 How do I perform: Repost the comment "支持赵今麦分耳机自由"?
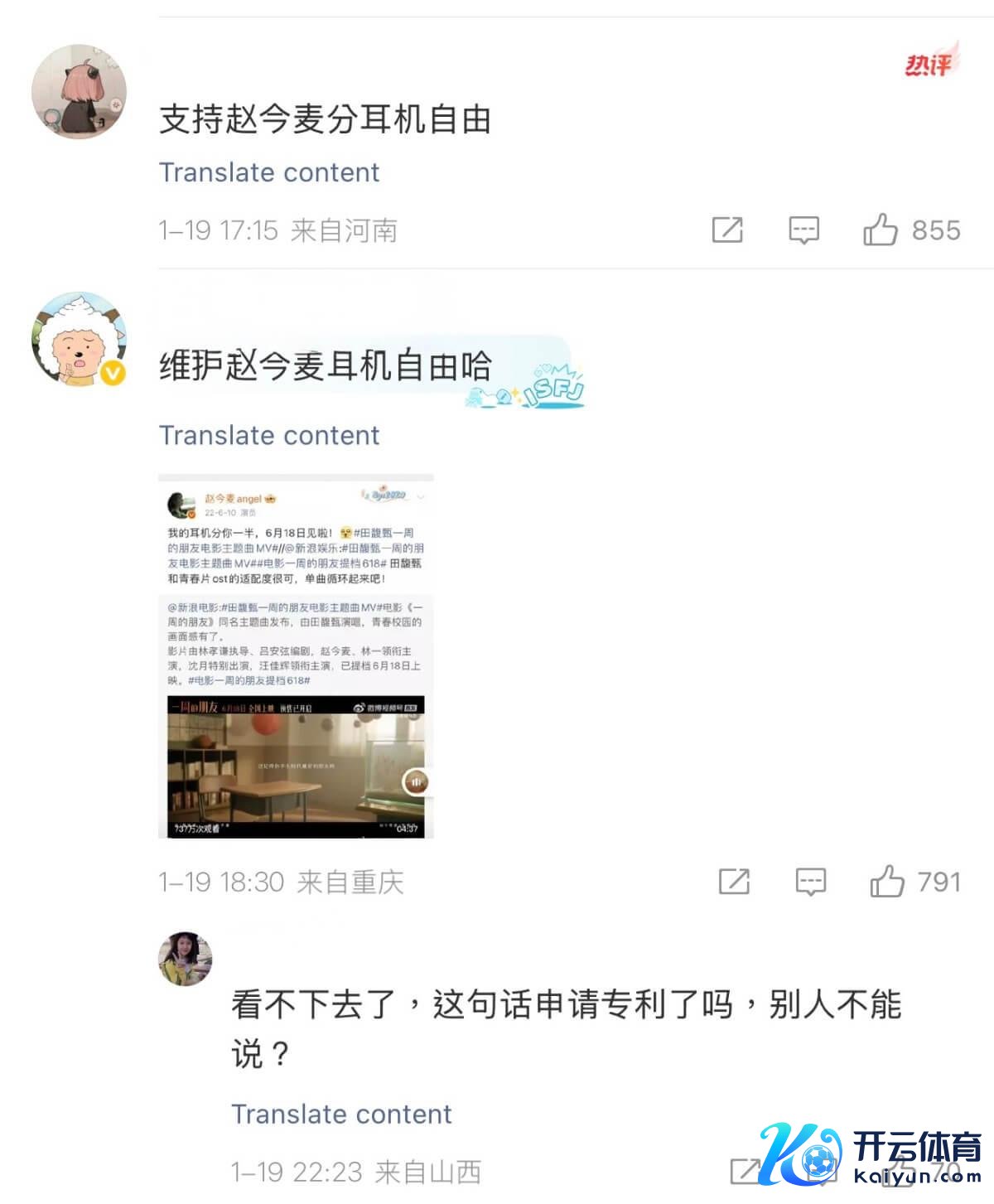[727, 230]
